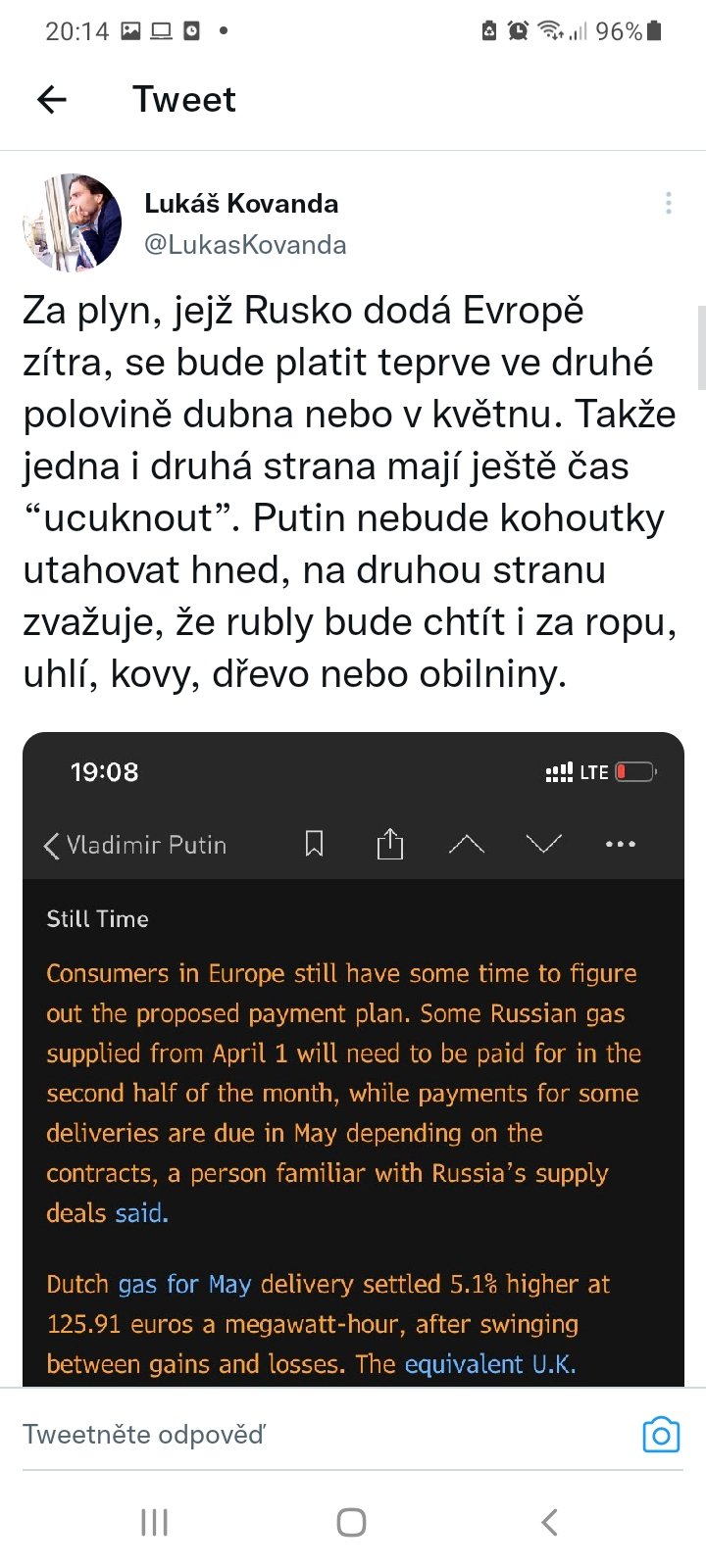Open Lukáš Kovanda's profile picture
This screenshot has height=1568, width=706.
tap(73, 222)
